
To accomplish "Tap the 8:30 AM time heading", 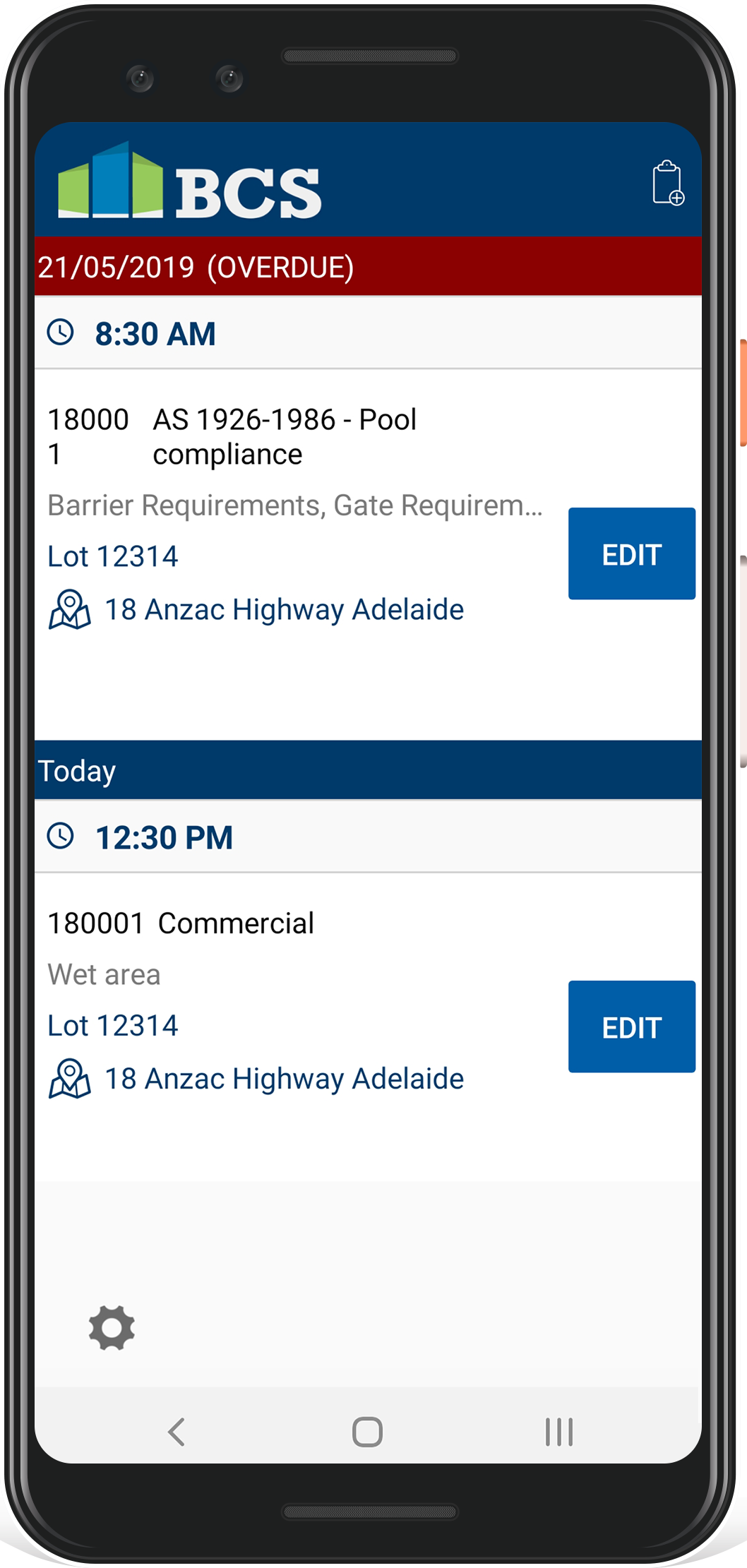I will tap(155, 332).
